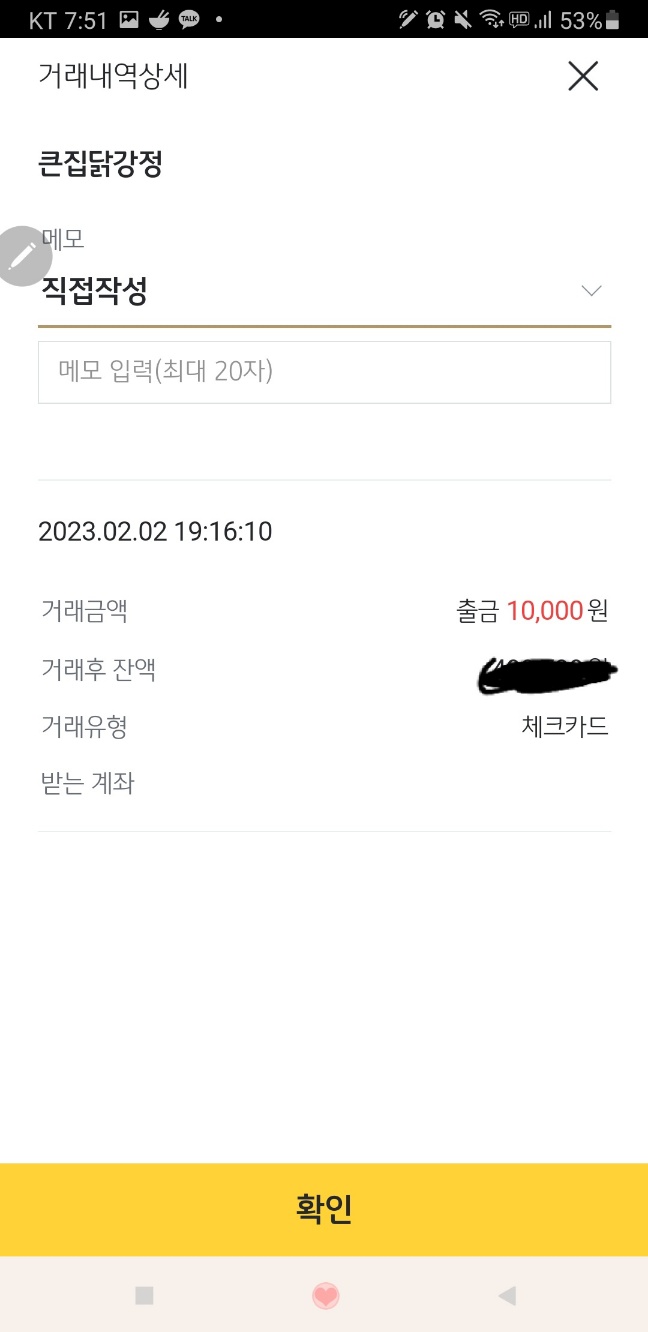
Task: Go back using system back arrow
Action: [507, 1296]
